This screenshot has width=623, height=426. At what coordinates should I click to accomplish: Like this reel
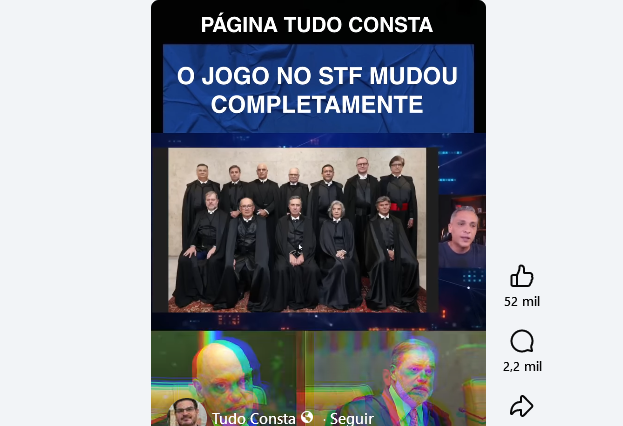pyautogui.click(x=522, y=277)
